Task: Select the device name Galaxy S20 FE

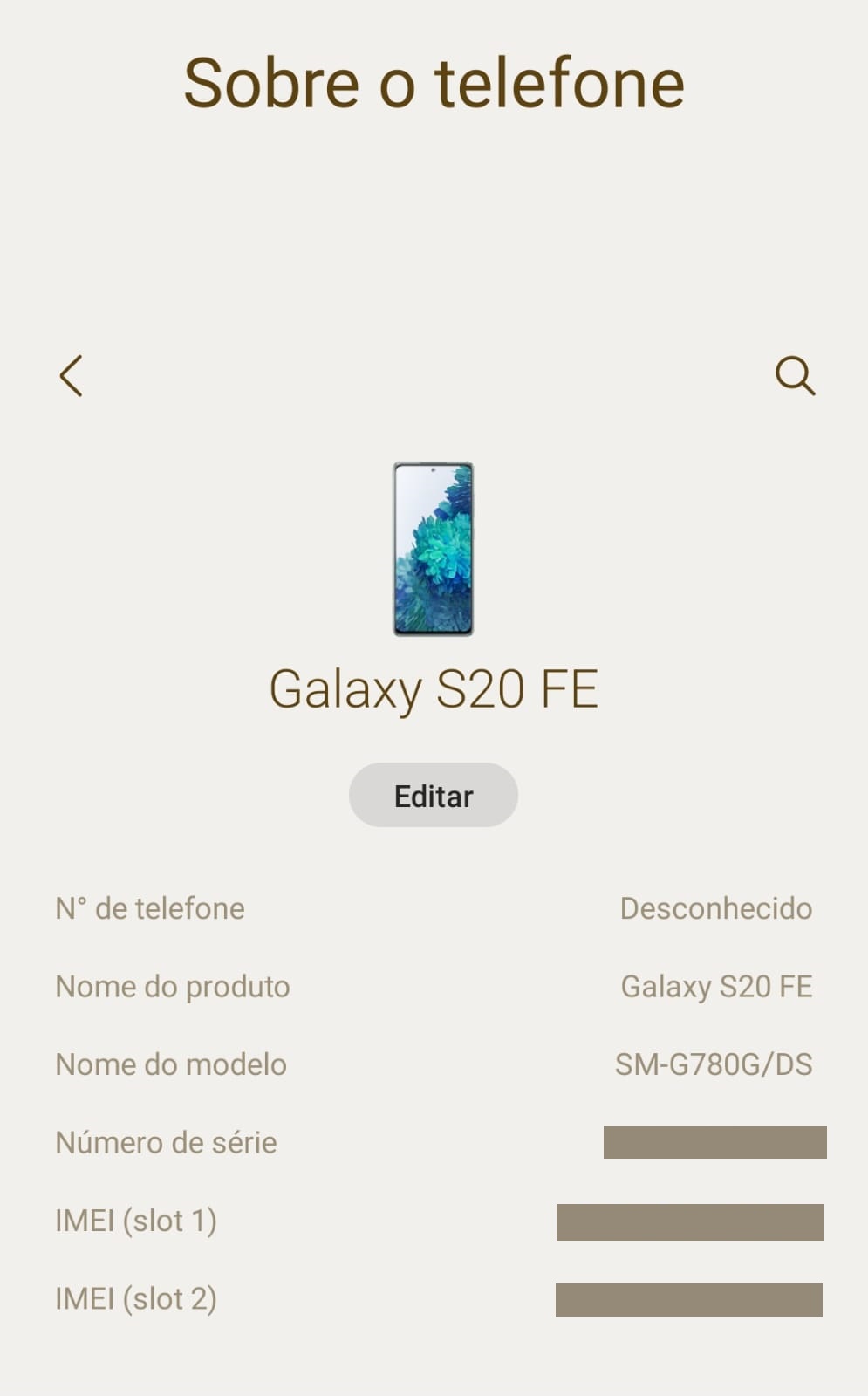Action: 434,689
